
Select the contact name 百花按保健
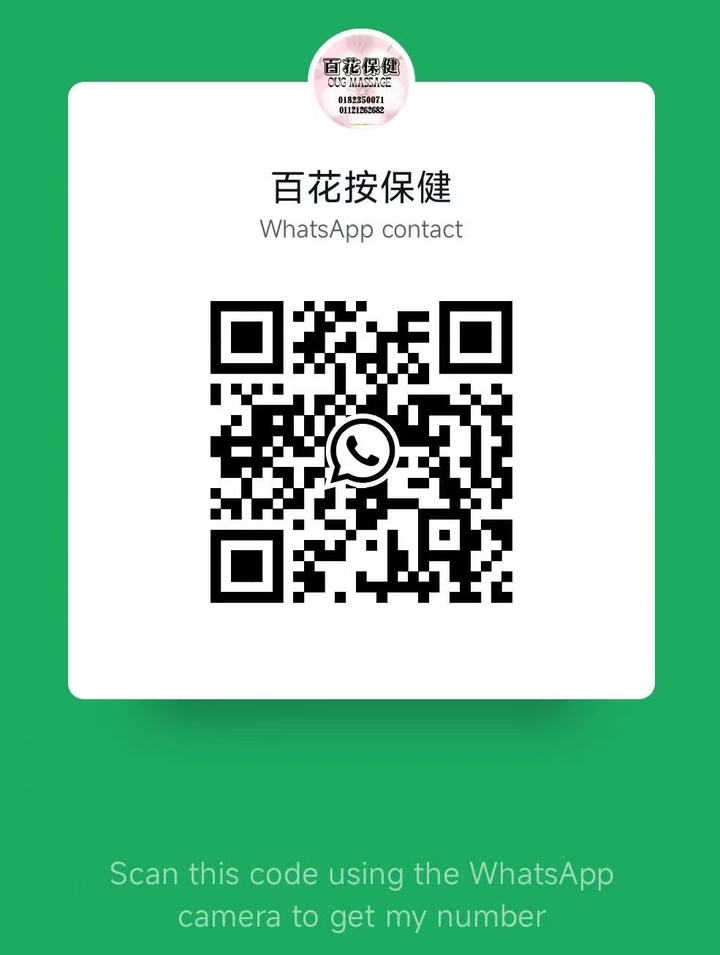coord(360,187)
